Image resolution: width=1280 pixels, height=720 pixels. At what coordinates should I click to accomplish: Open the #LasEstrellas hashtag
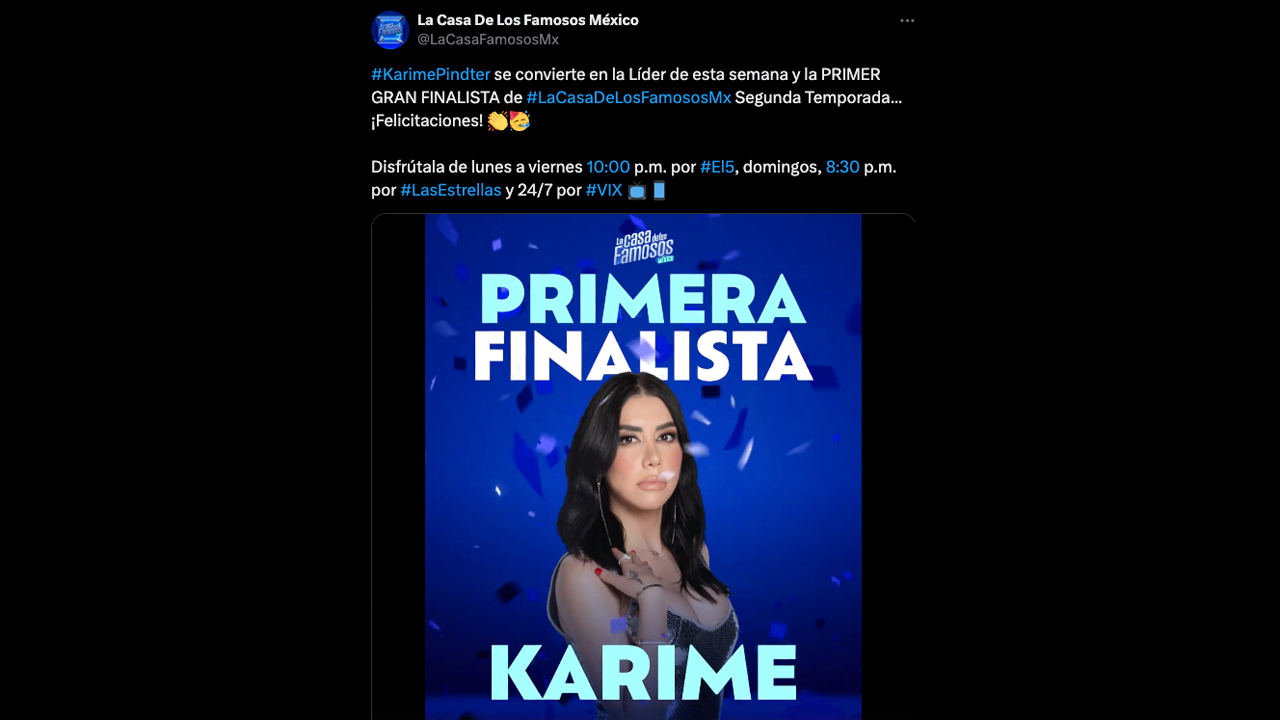[x=450, y=190]
